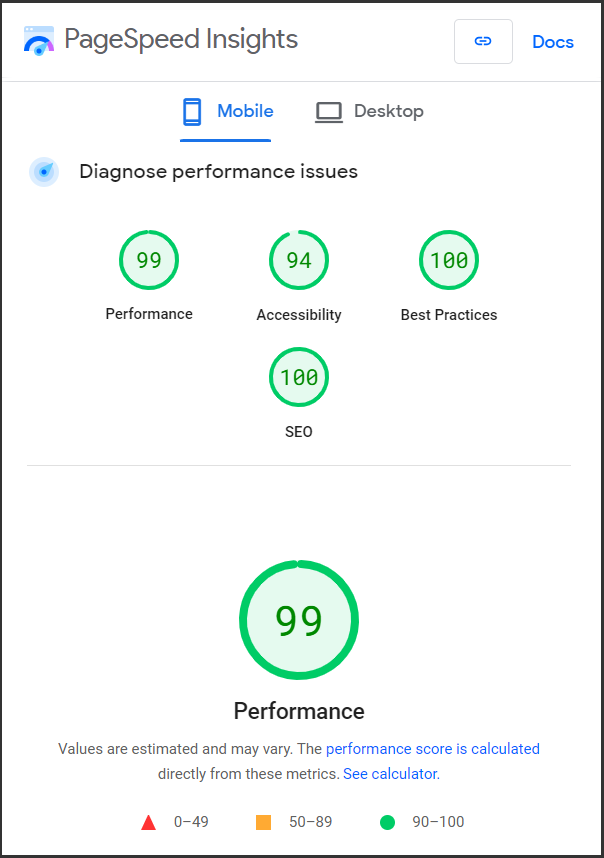This screenshot has width=604, height=858.
Task: Copy the report link icon
Action: [x=483, y=42]
